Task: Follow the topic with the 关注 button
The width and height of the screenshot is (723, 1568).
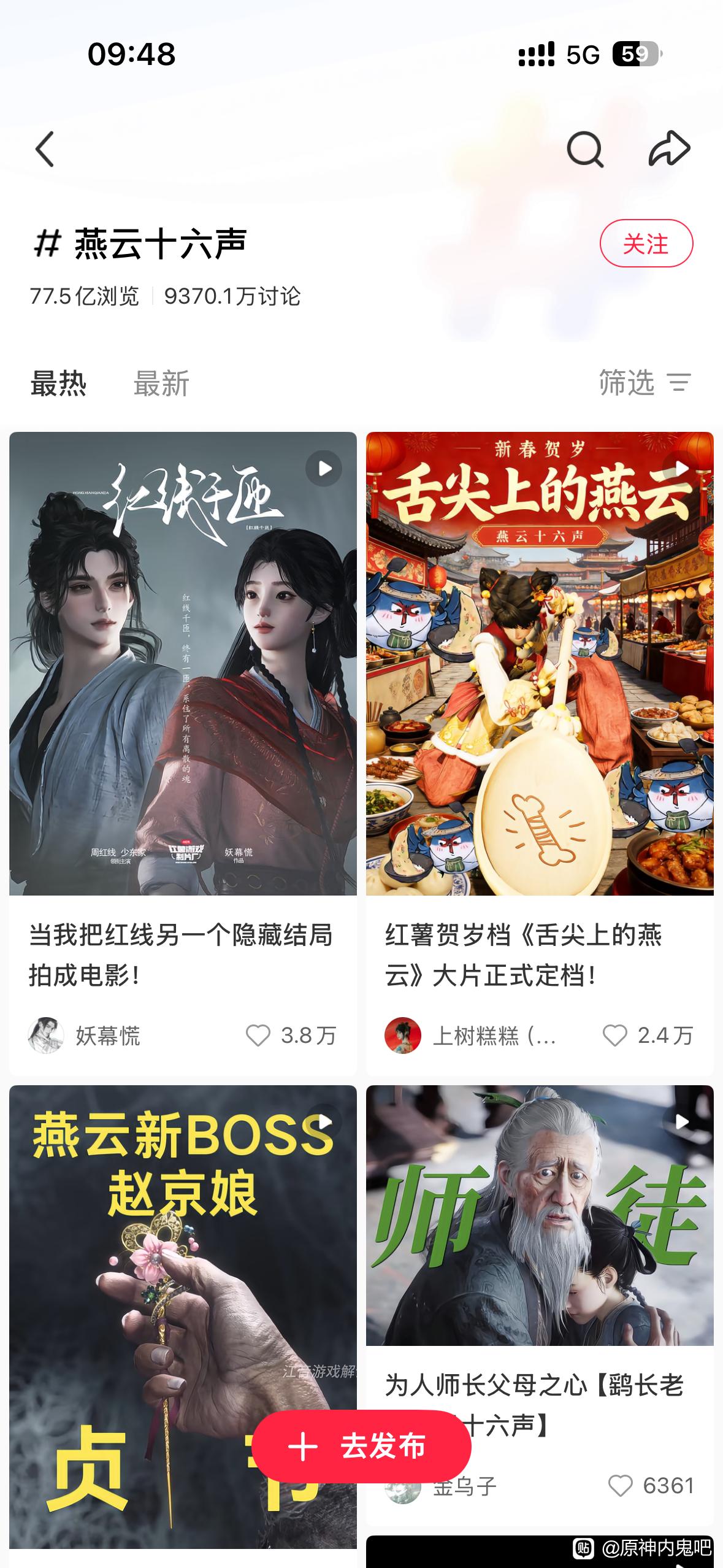Action: [x=646, y=244]
